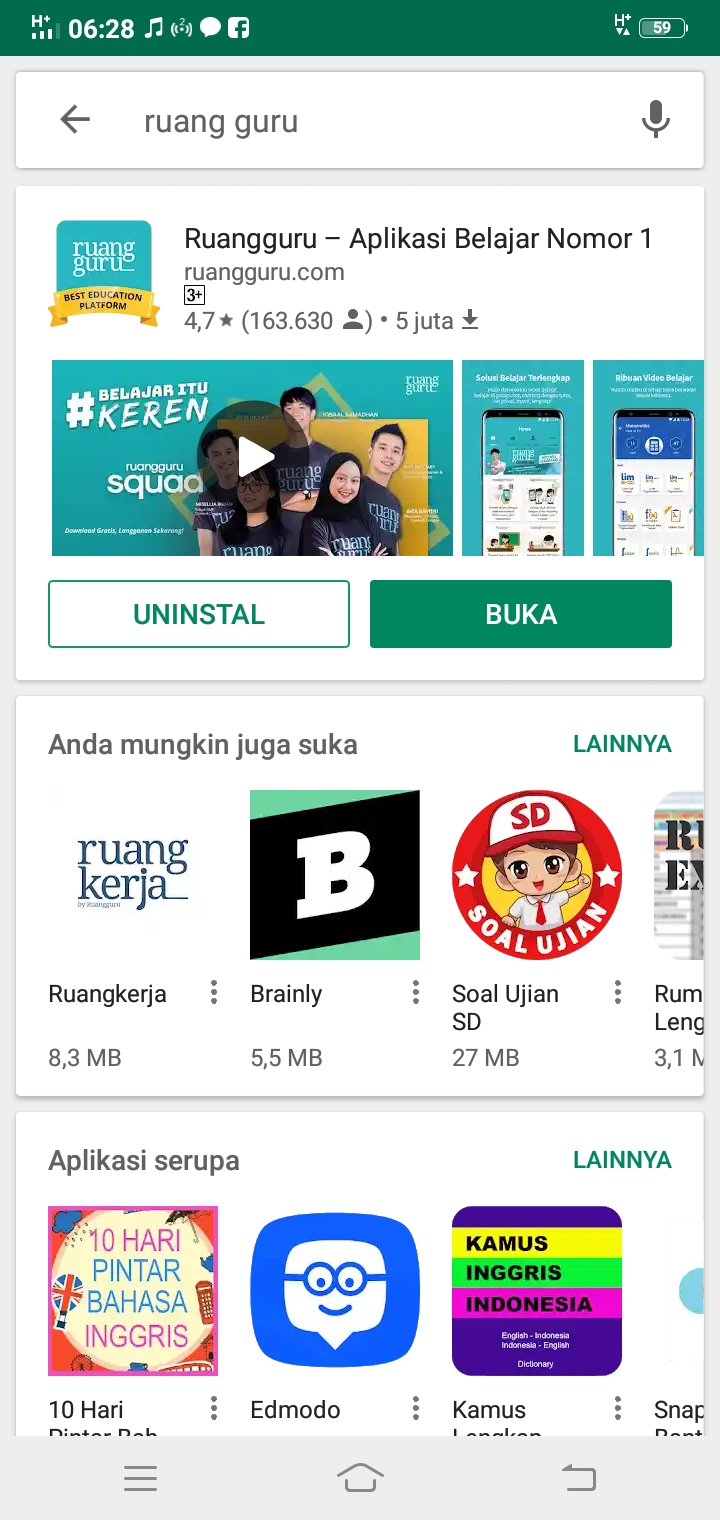The width and height of the screenshot is (720, 1520).
Task: Open the Solusi Belajar Terlengkap screenshot
Action: [x=522, y=458]
